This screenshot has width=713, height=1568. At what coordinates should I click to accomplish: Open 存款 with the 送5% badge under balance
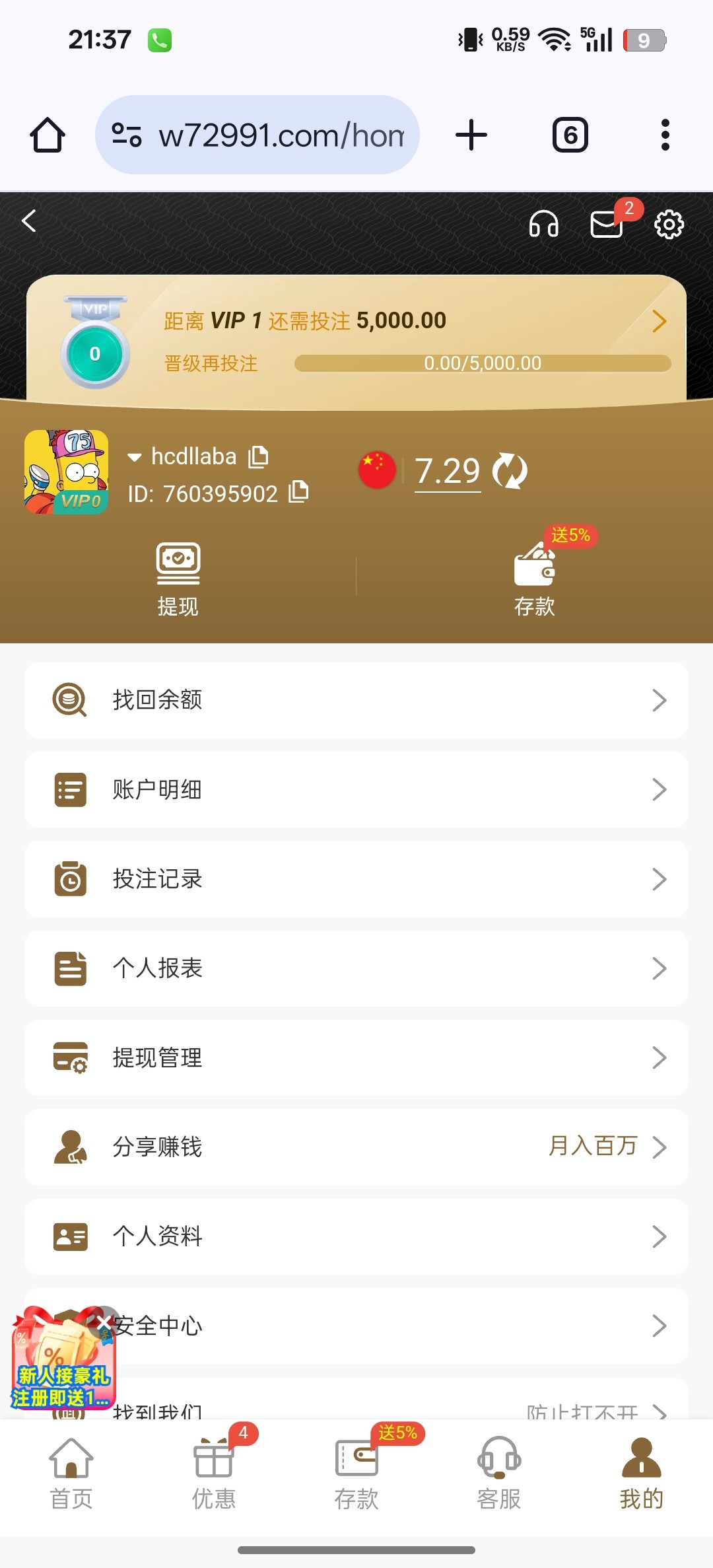coord(535,579)
